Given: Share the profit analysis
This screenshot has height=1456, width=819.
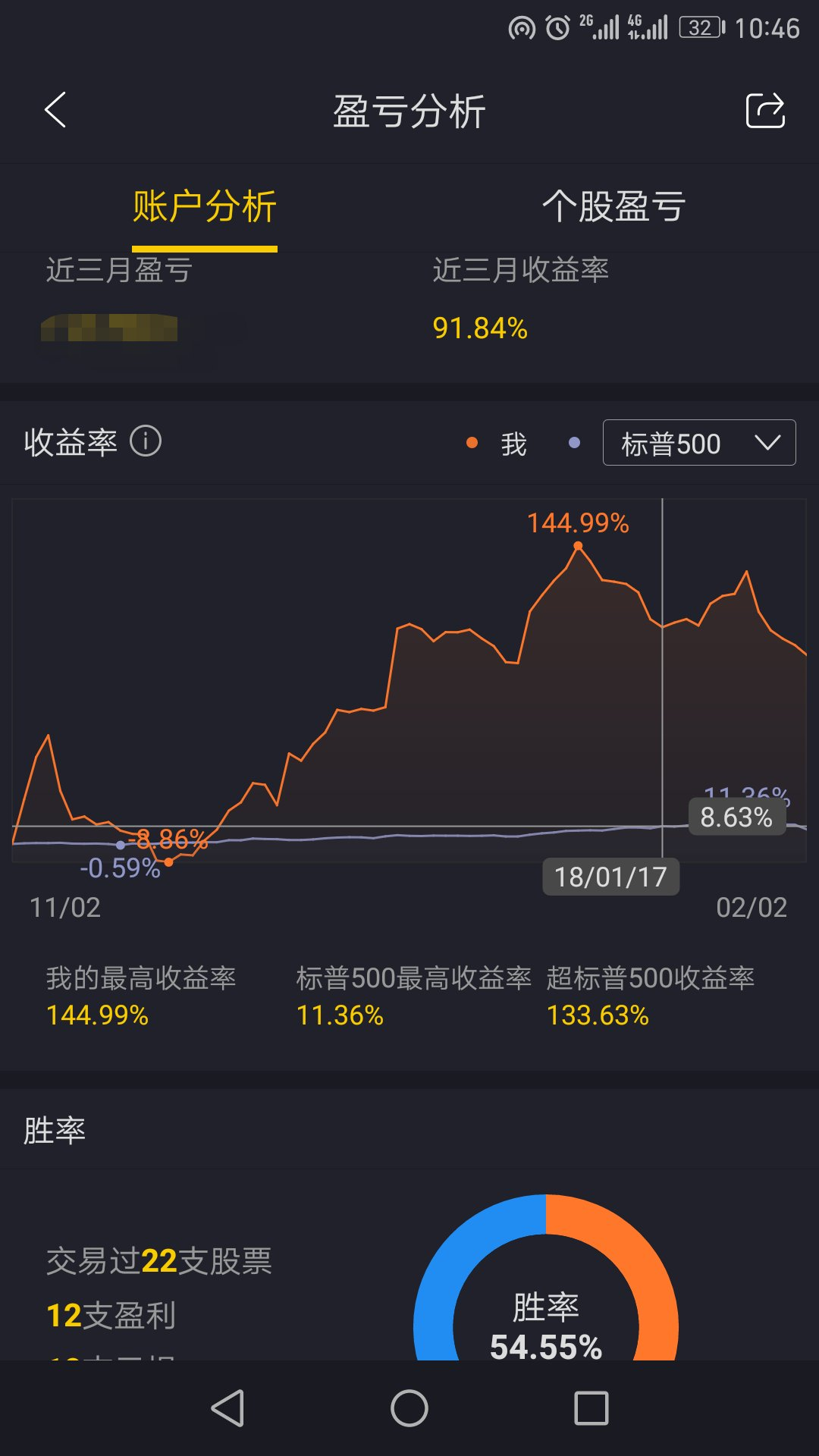Looking at the screenshot, I should point(765,111).
